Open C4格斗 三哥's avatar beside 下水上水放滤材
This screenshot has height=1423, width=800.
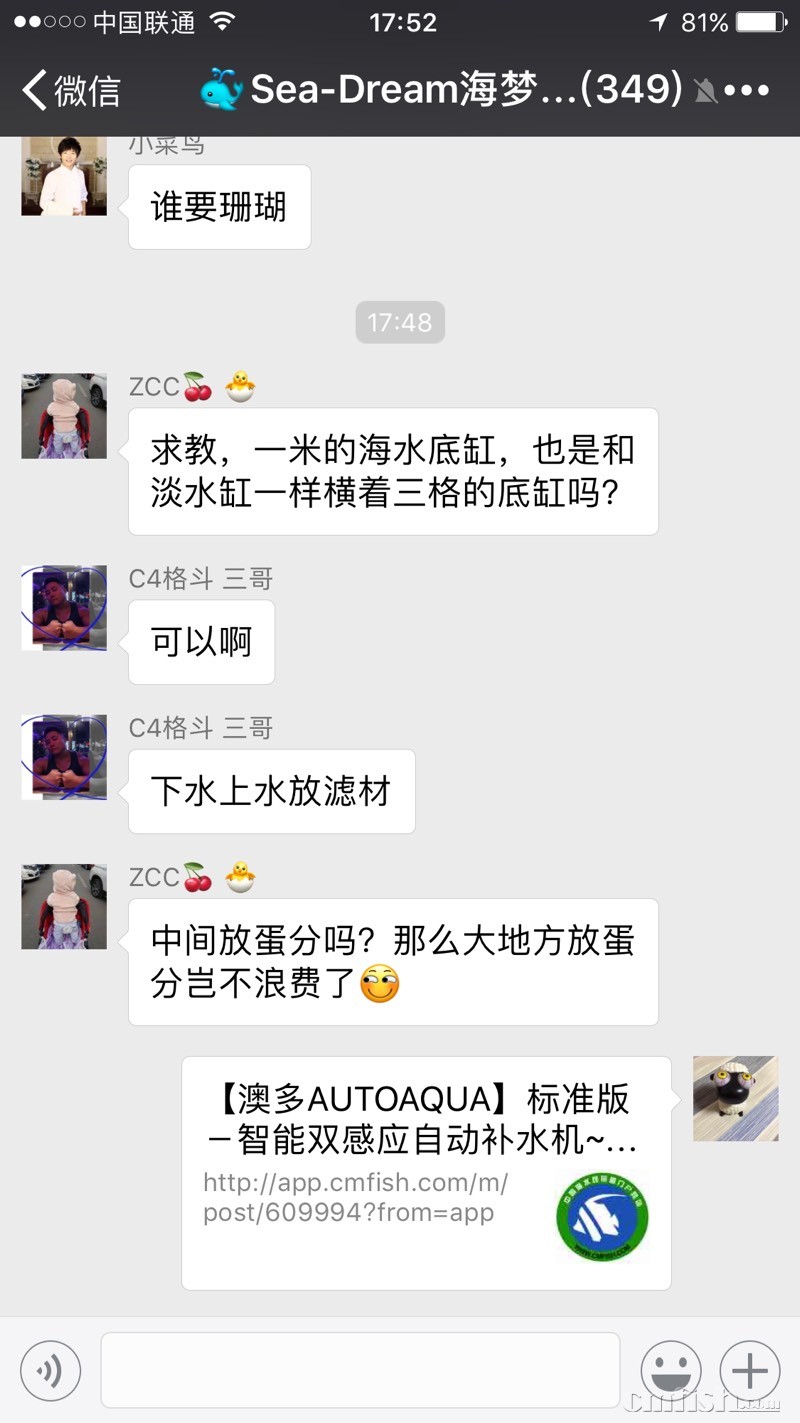point(64,757)
